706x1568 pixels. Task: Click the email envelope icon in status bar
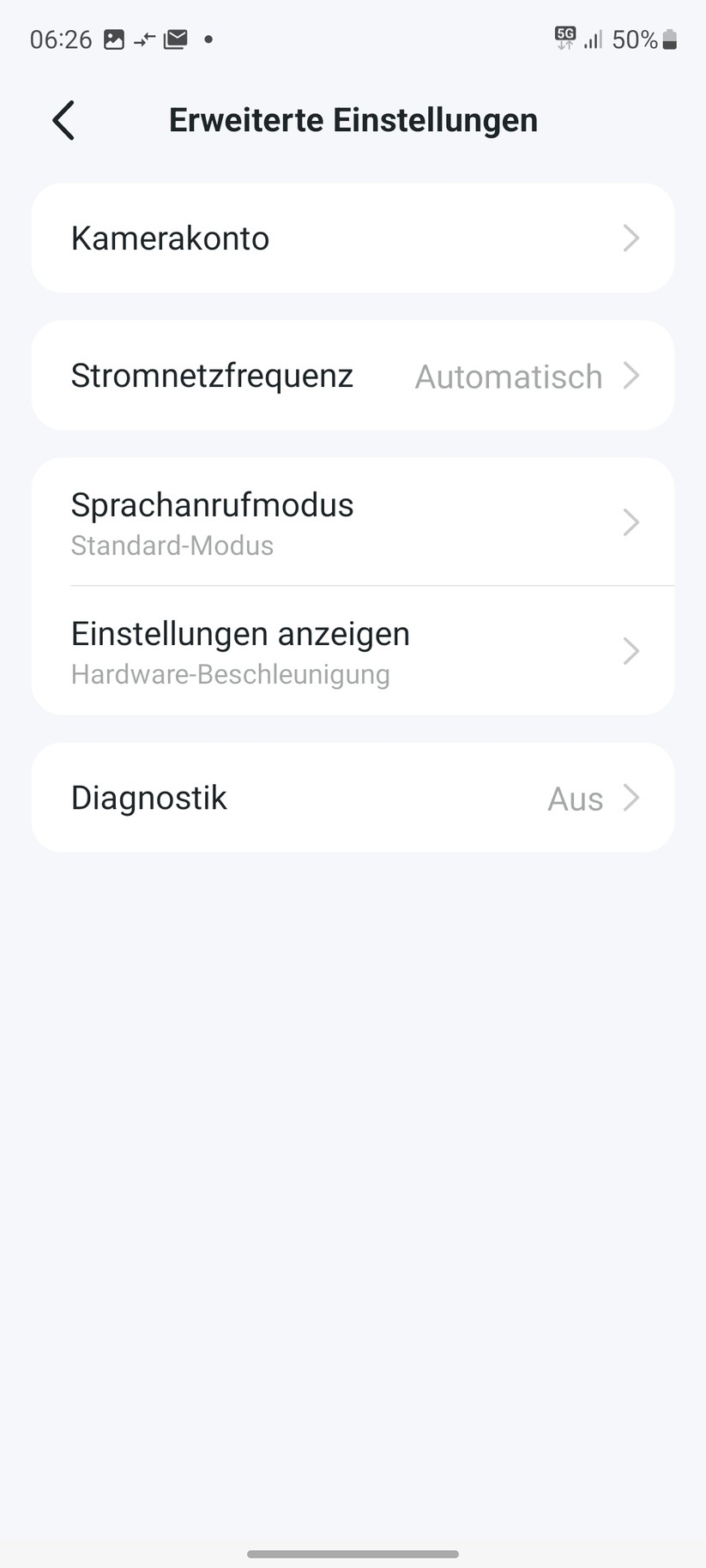(175, 39)
